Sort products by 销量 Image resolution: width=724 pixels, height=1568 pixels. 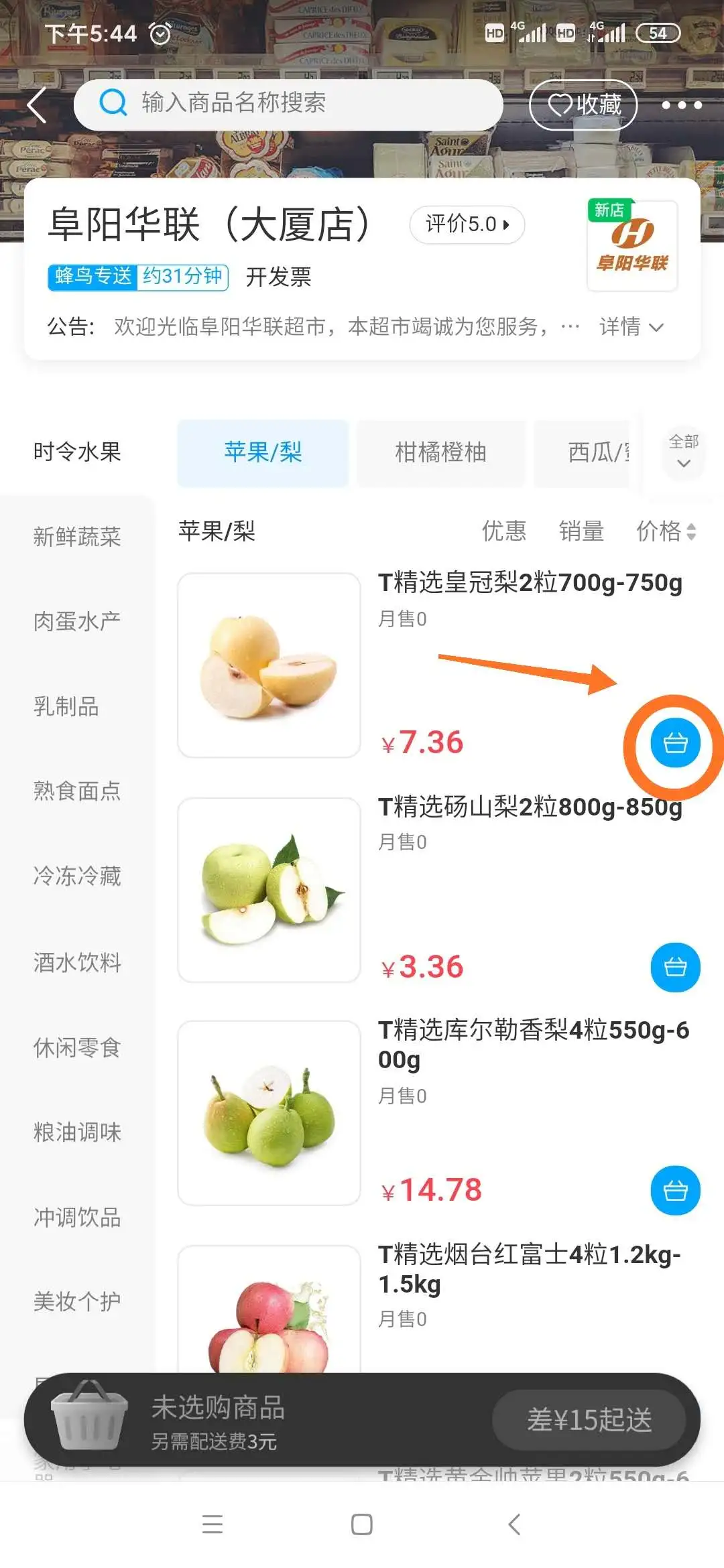pos(581,531)
